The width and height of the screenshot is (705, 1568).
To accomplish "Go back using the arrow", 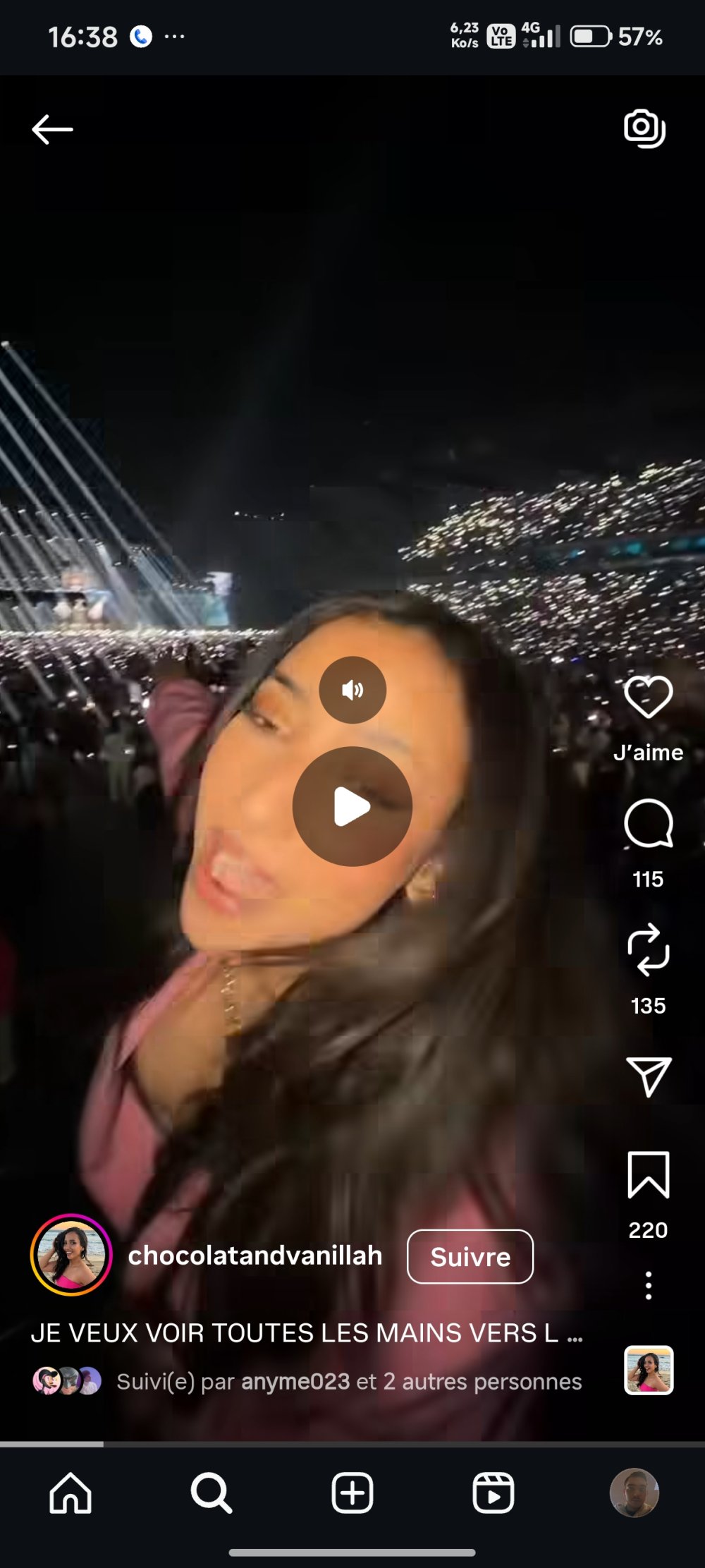I will coord(52,129).
